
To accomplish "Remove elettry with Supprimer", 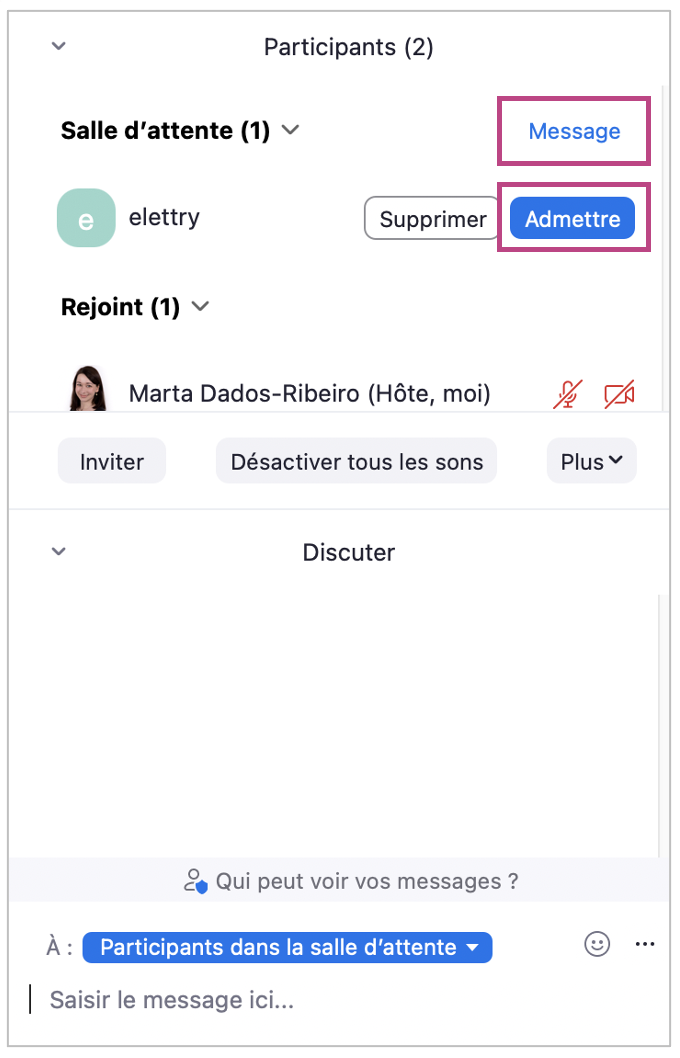I will pyautogui.click(x=432, y=219).
